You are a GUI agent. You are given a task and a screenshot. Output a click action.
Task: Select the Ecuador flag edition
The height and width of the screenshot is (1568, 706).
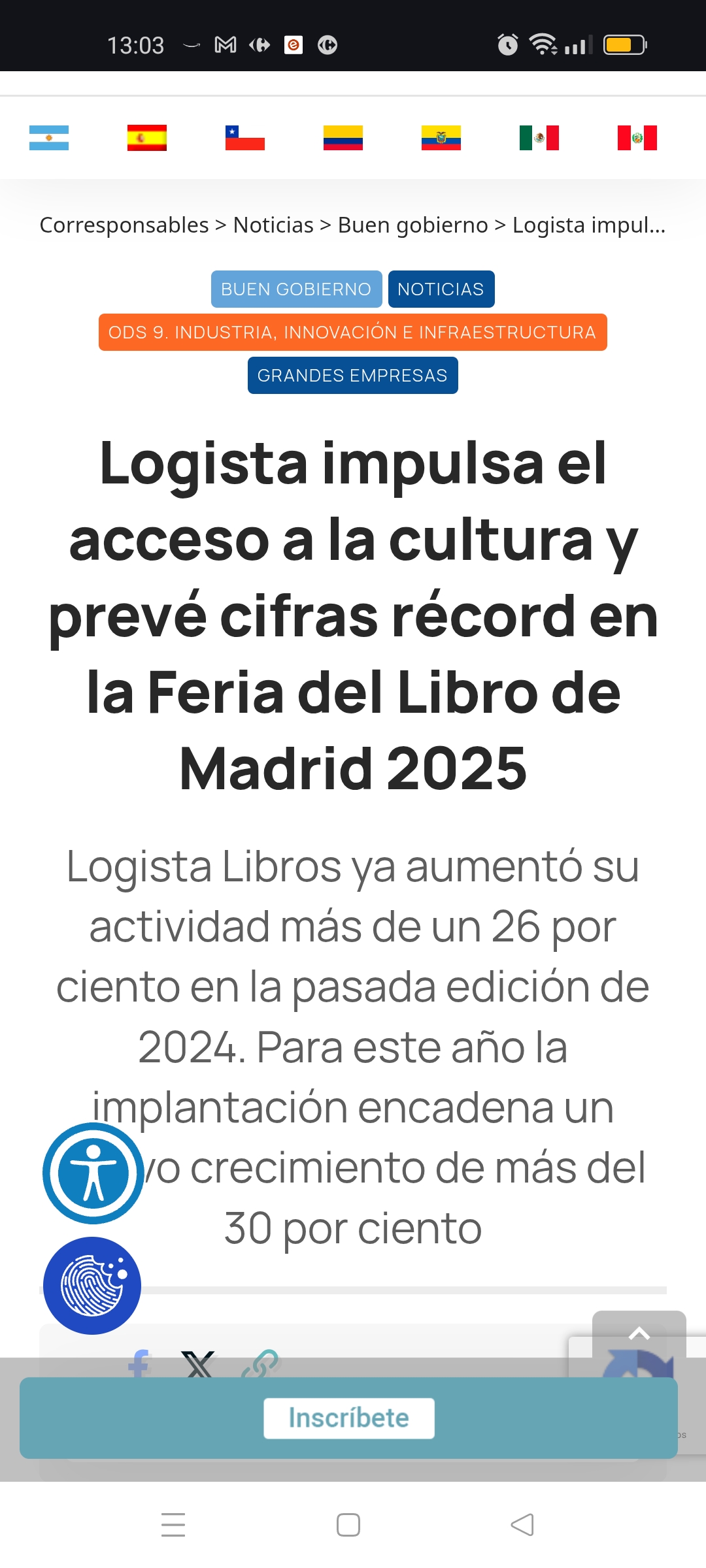tap(441, 138)
